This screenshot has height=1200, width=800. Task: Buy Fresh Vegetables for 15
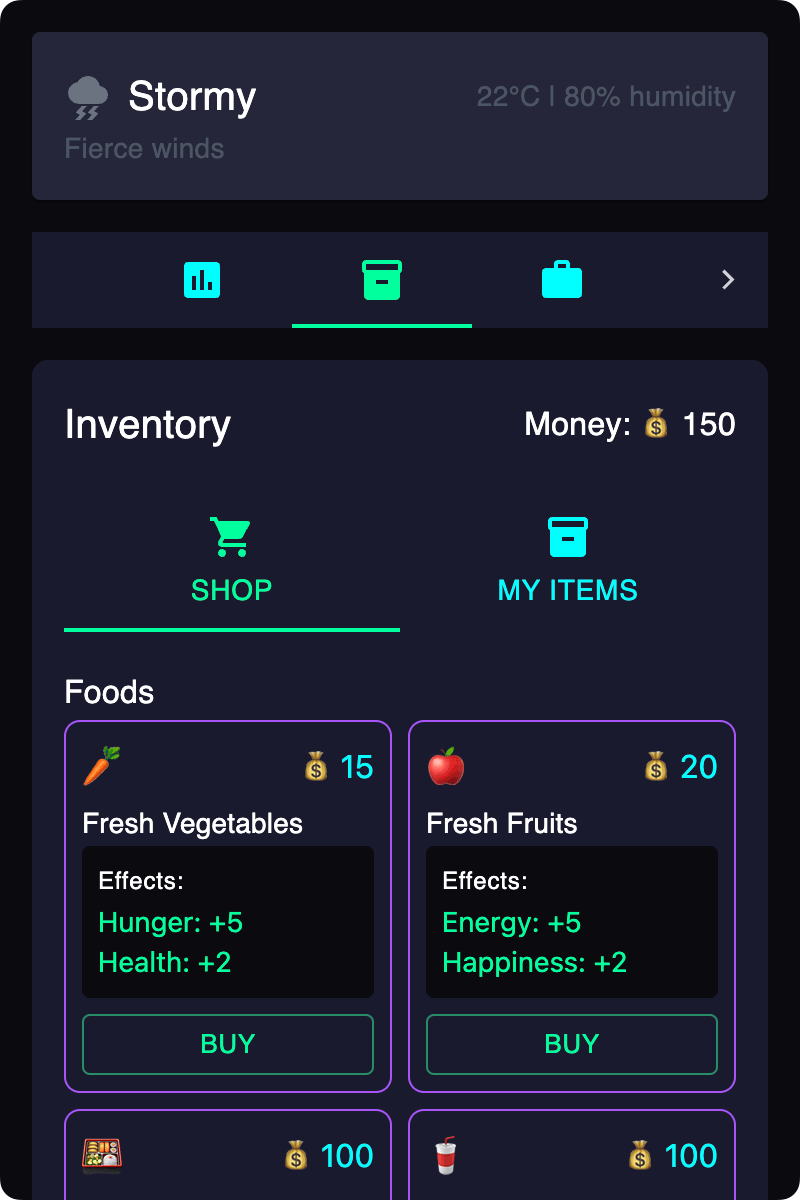click(228, 1044)
